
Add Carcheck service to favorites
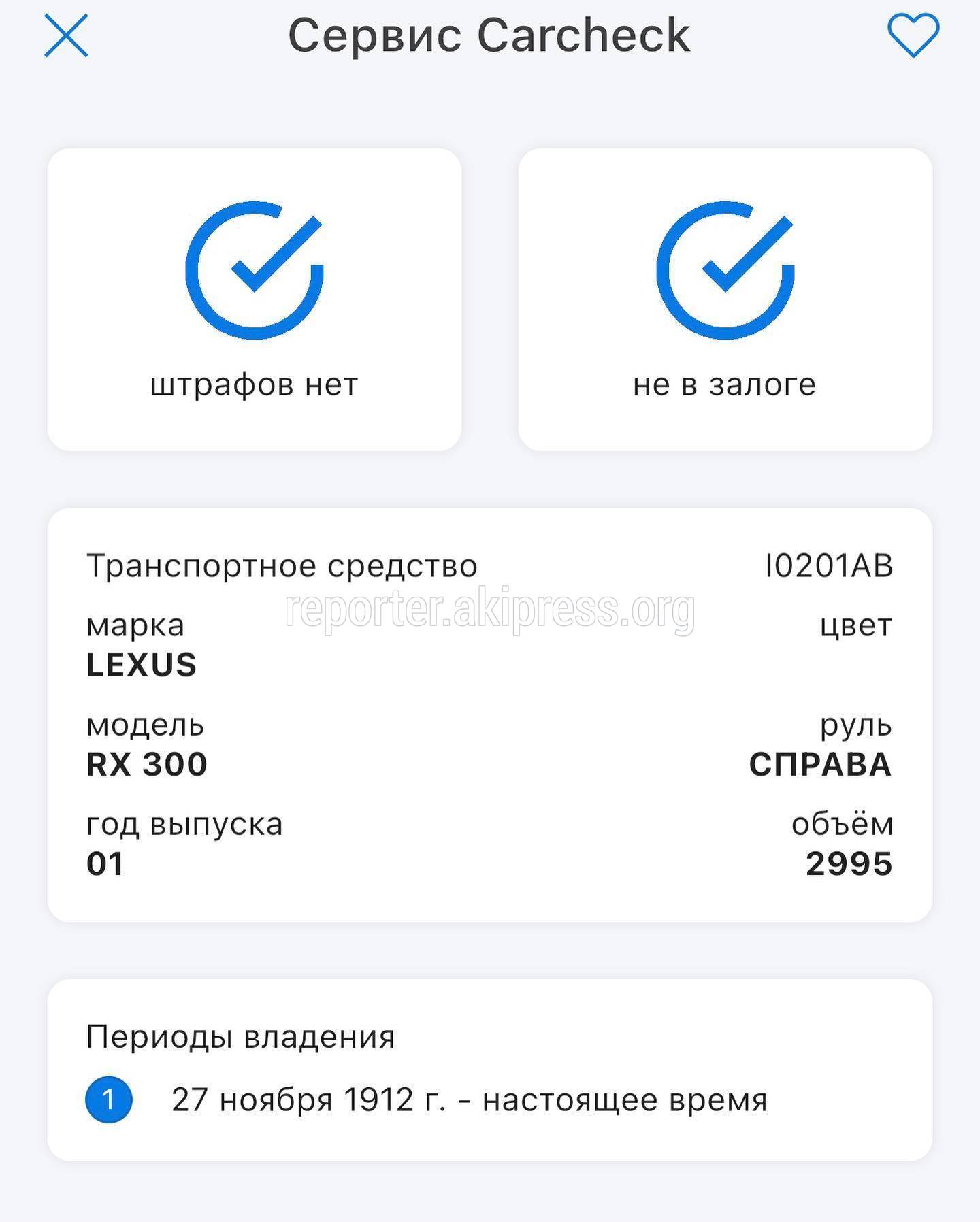pyautogui.click(x=913, y=35)
